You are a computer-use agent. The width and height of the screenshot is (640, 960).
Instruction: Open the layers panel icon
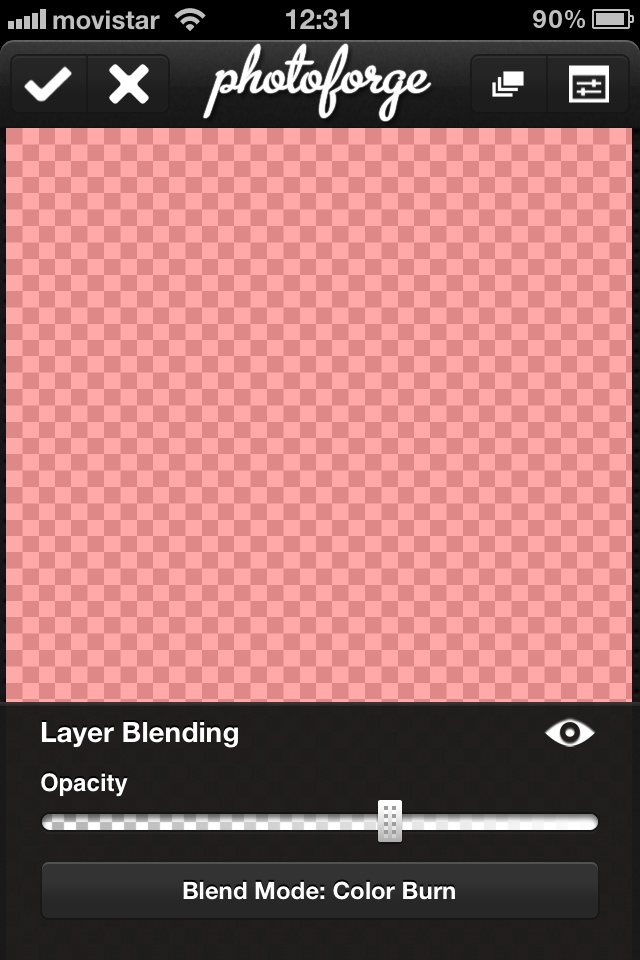coord(508,85)
